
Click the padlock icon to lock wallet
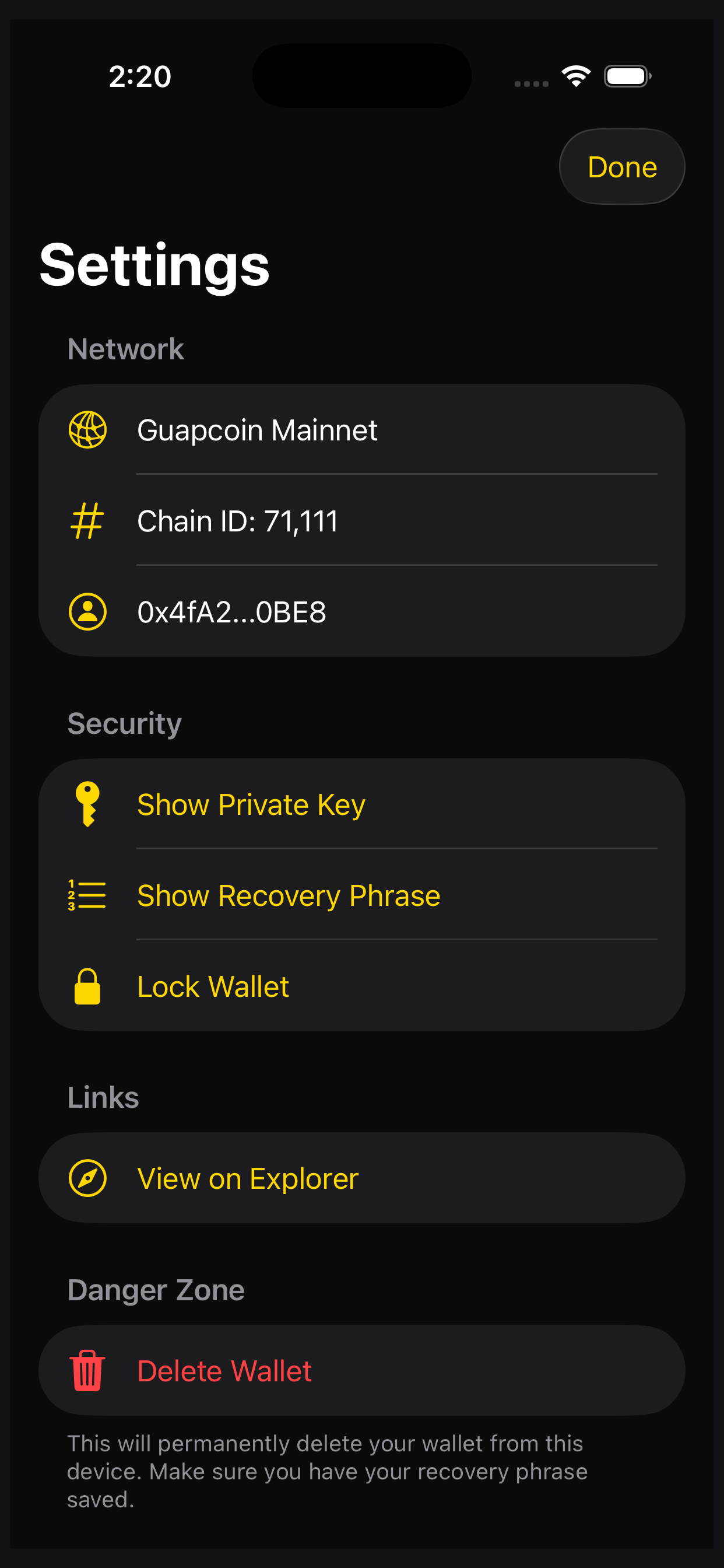click(88, 986)
